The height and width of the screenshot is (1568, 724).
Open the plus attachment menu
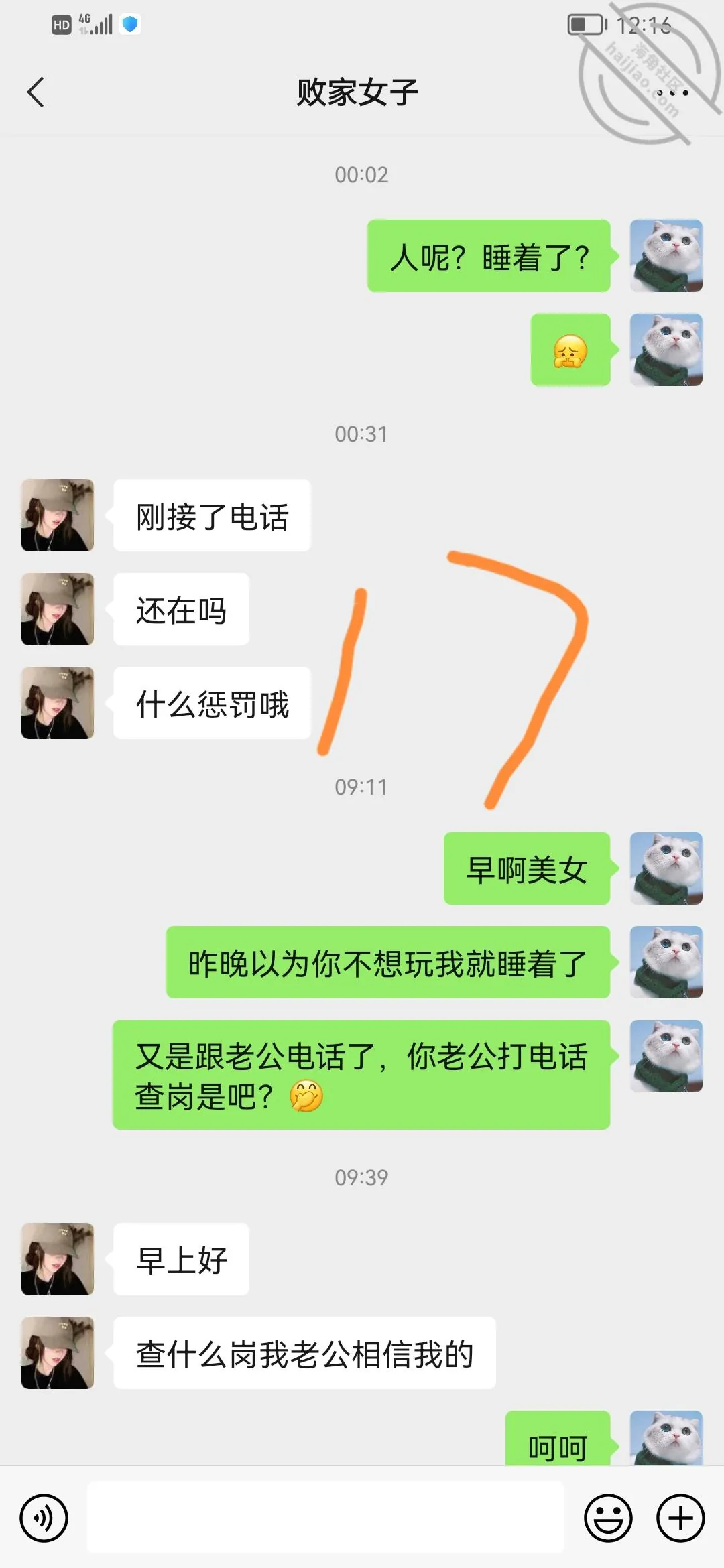point(680,1518)
